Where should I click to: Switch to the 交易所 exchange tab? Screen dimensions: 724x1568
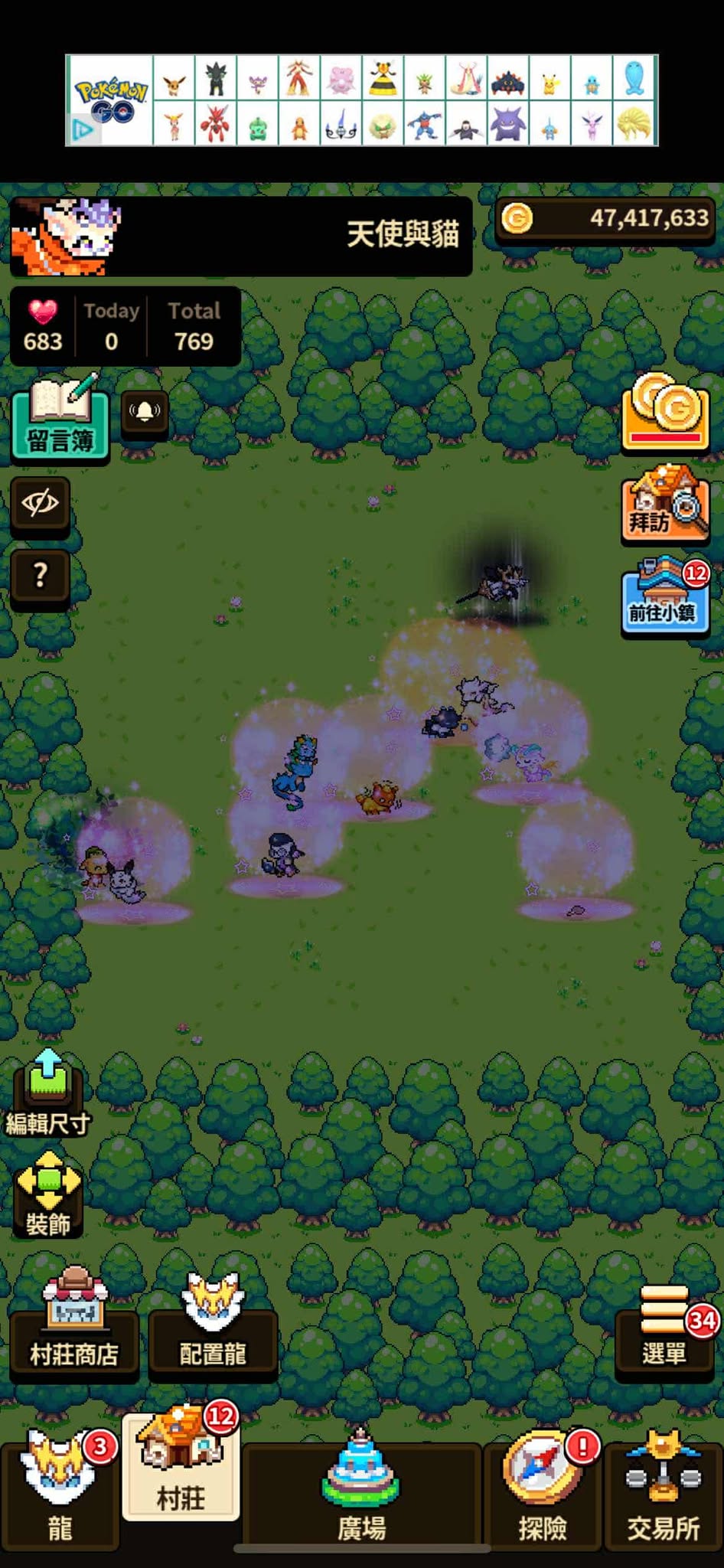pyautogui.click(x=664, y=1489)
